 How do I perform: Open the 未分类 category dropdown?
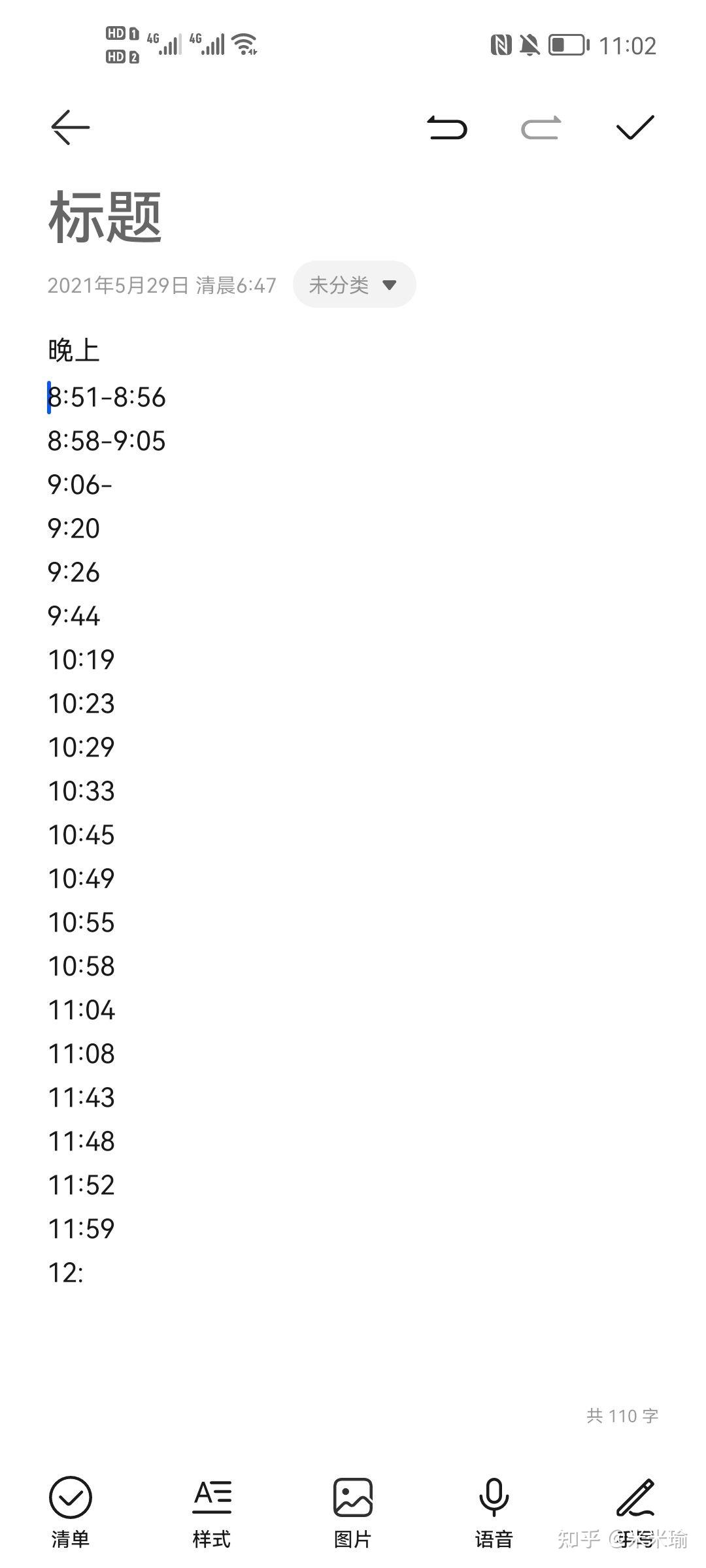[354, 285]
